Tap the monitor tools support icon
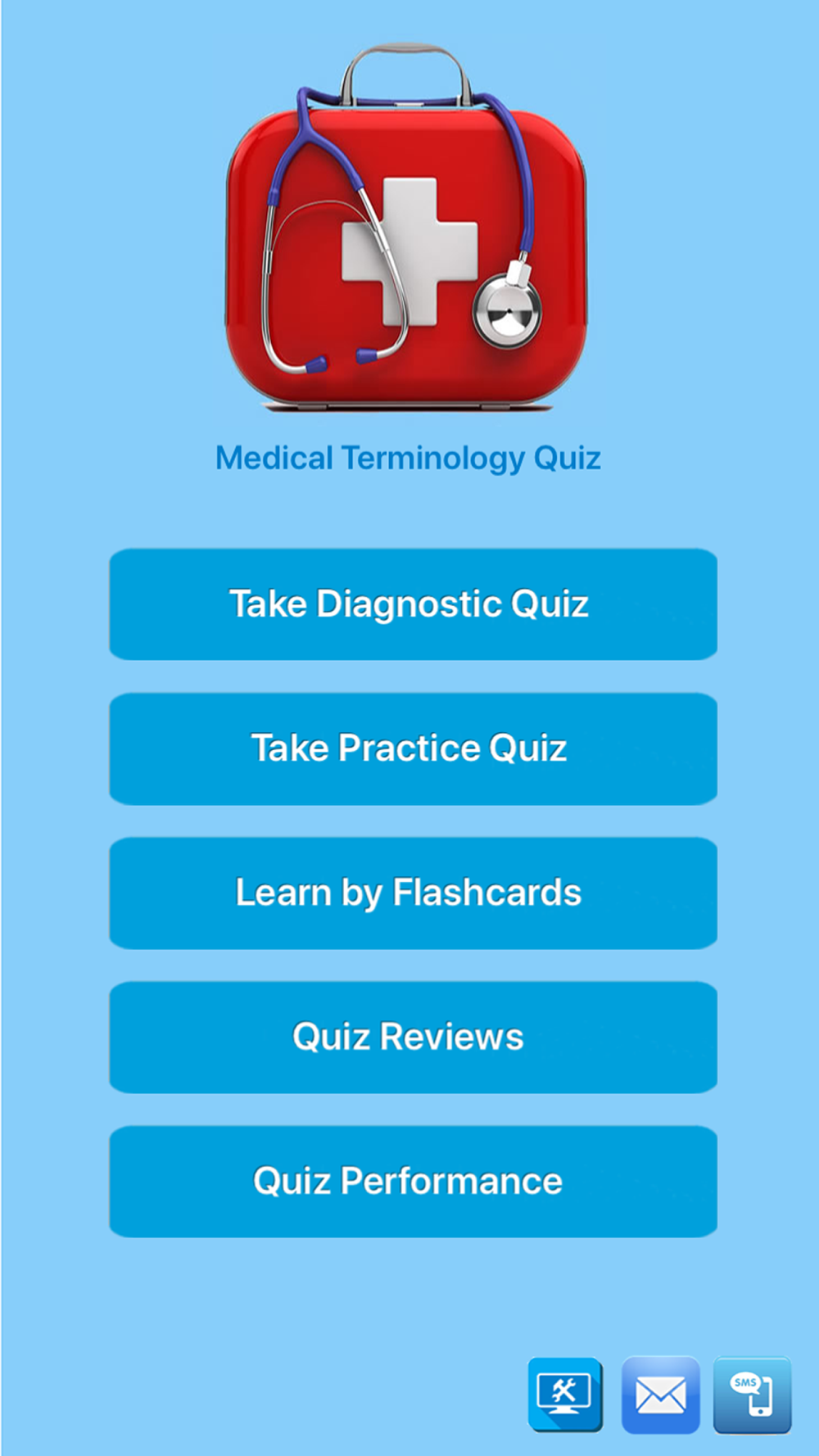The width and height of the screenshot is (819, 1456). tap(565, 1395)
